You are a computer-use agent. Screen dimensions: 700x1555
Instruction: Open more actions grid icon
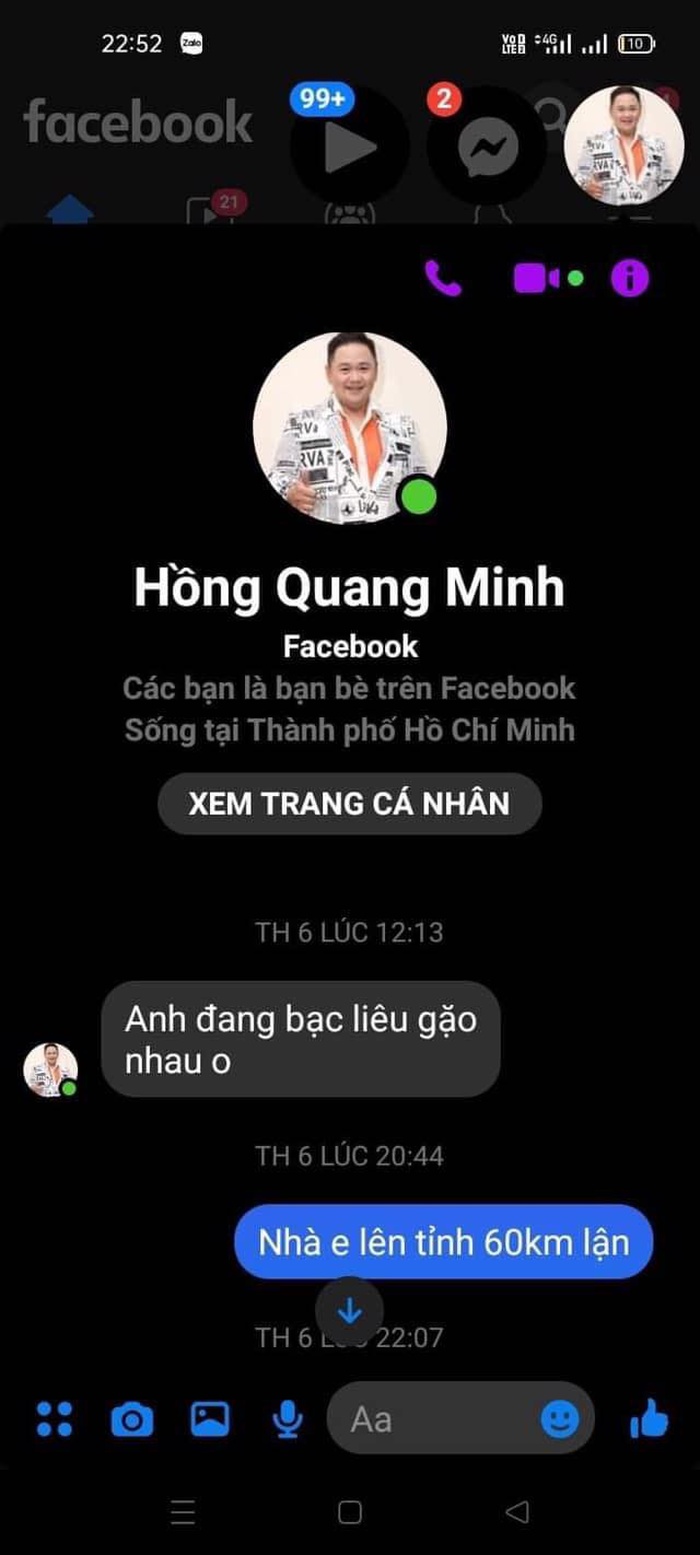coord(54,1419)
